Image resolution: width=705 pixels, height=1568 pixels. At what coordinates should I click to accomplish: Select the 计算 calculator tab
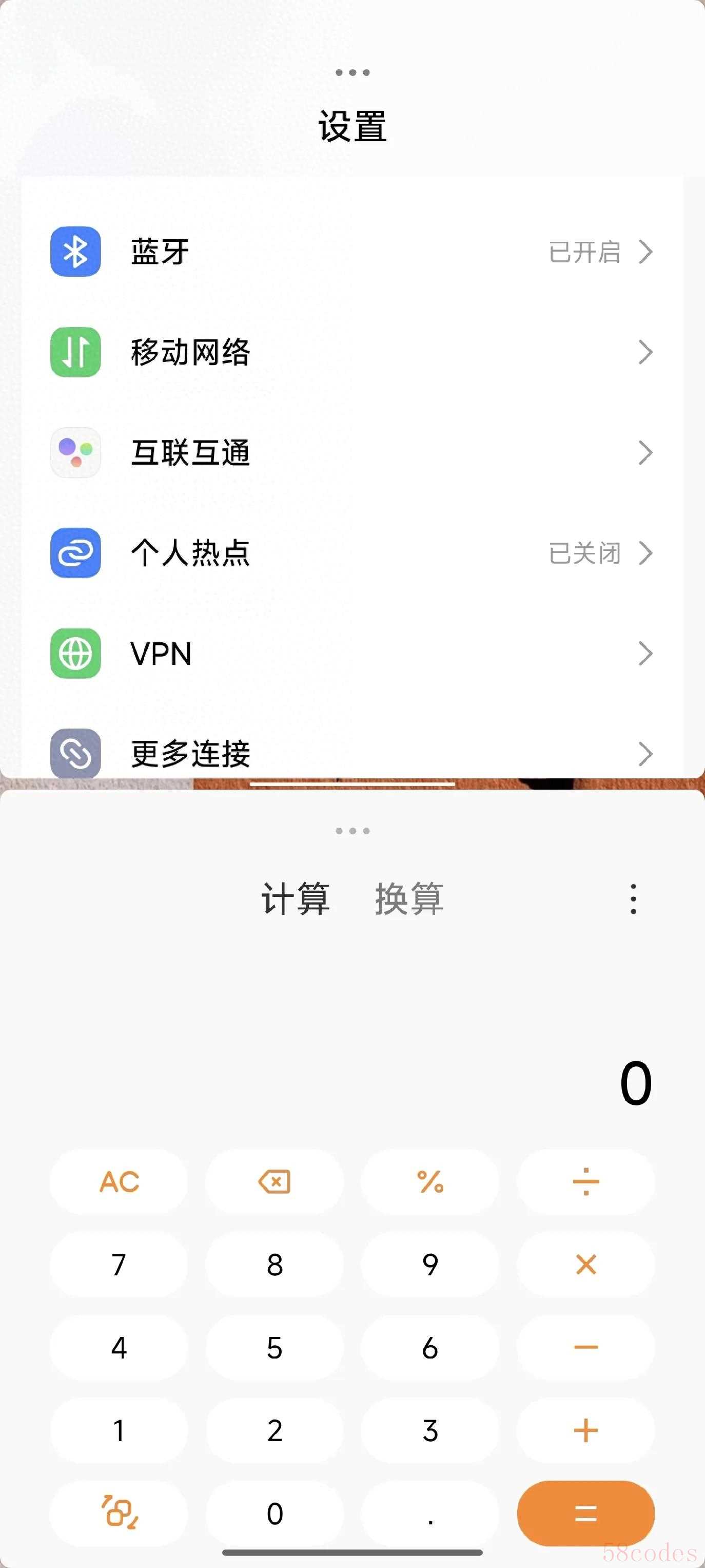coord(296,898)
